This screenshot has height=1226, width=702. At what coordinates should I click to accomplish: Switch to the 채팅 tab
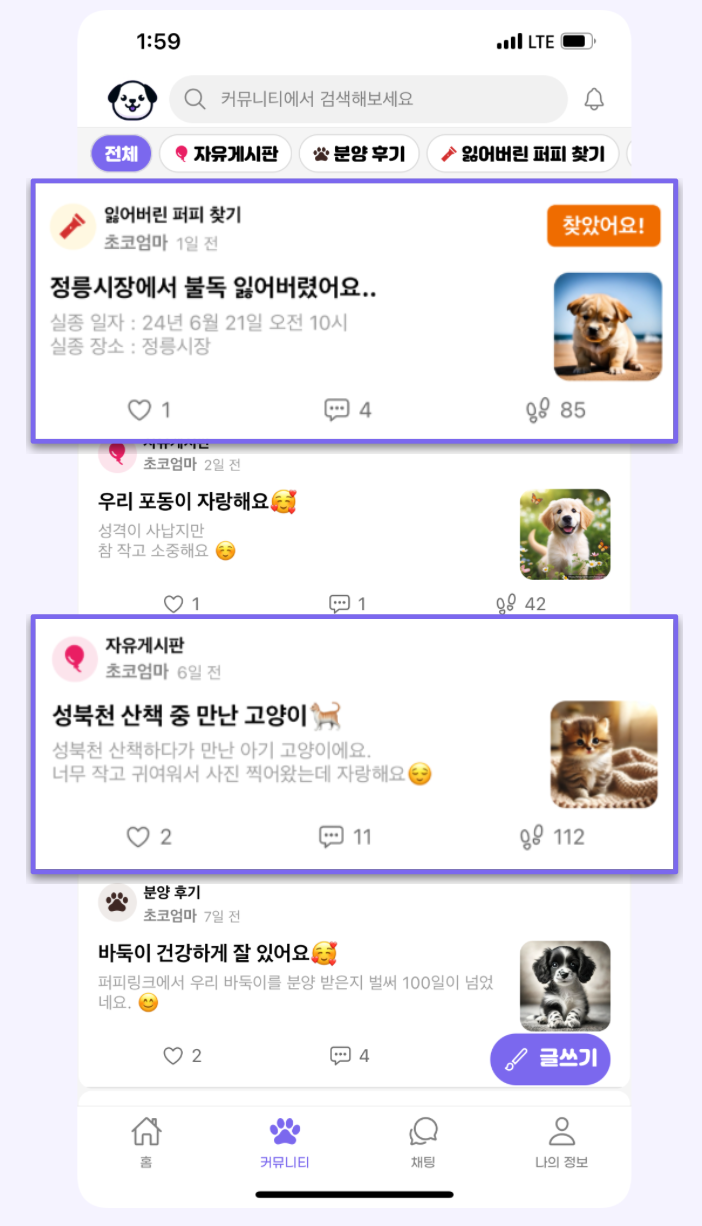(424, 1142)
